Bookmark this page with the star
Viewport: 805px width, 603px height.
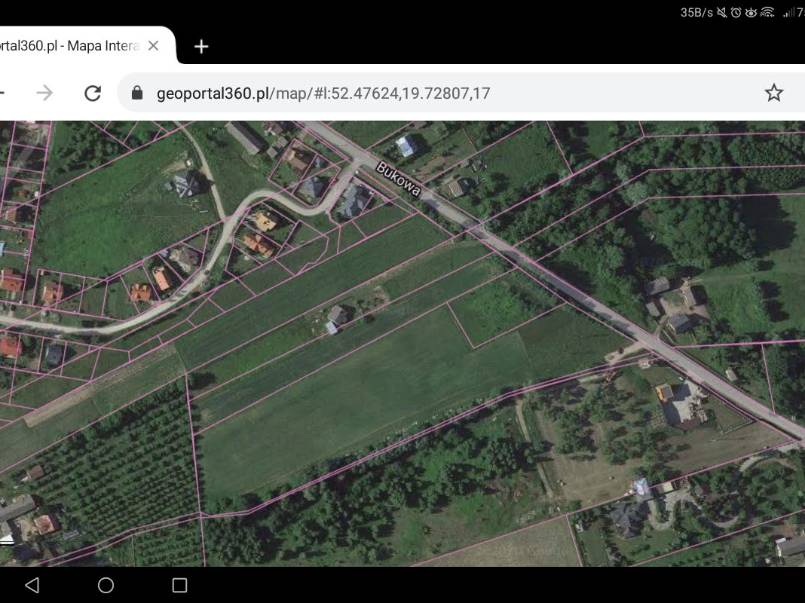(773, 93)
